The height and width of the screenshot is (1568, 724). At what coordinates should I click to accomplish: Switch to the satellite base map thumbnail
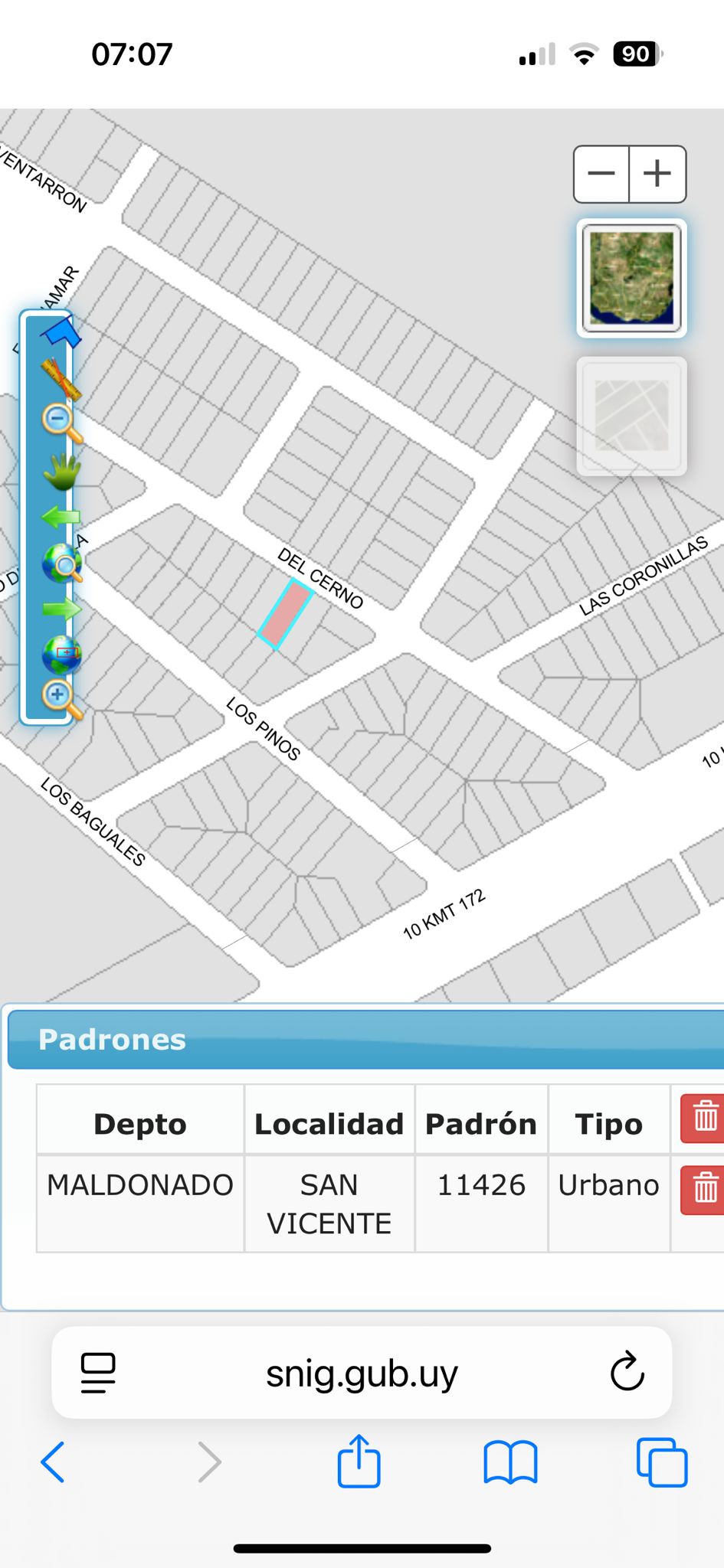pyautogui.click(x=631, y=279)
